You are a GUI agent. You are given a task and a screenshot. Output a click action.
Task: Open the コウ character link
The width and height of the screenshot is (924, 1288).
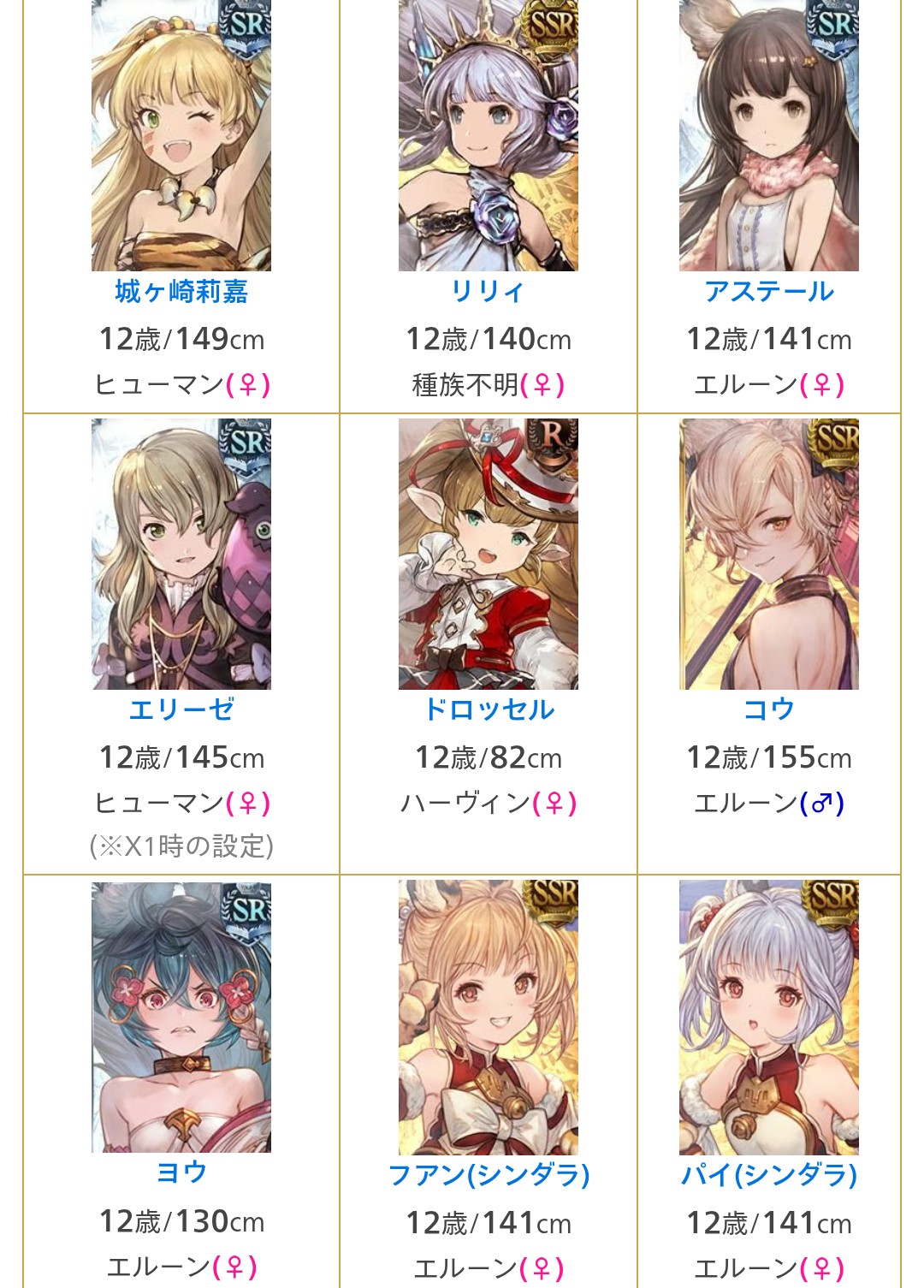point(768,709)
